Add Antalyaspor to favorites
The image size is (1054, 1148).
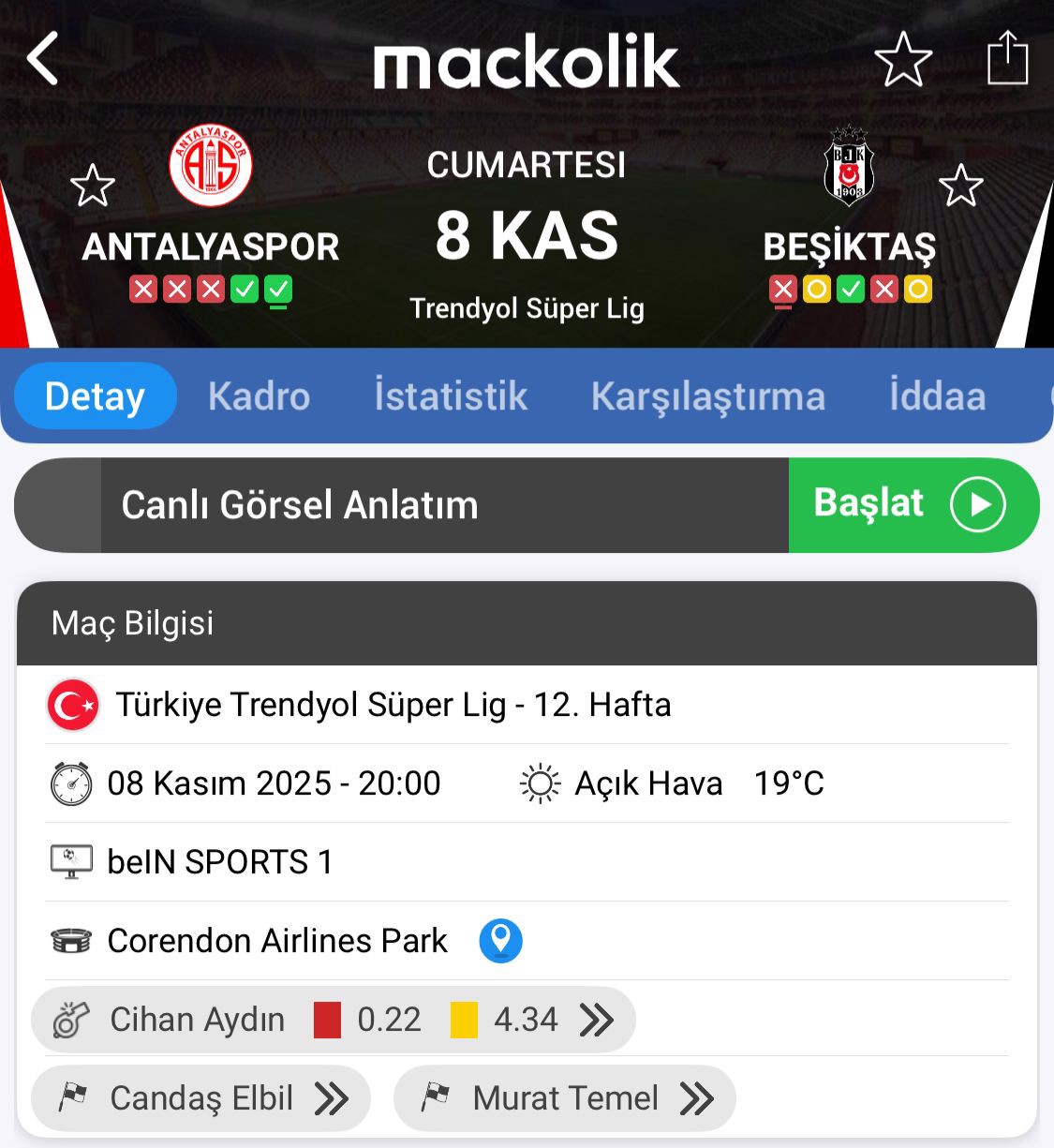(93, 185)
